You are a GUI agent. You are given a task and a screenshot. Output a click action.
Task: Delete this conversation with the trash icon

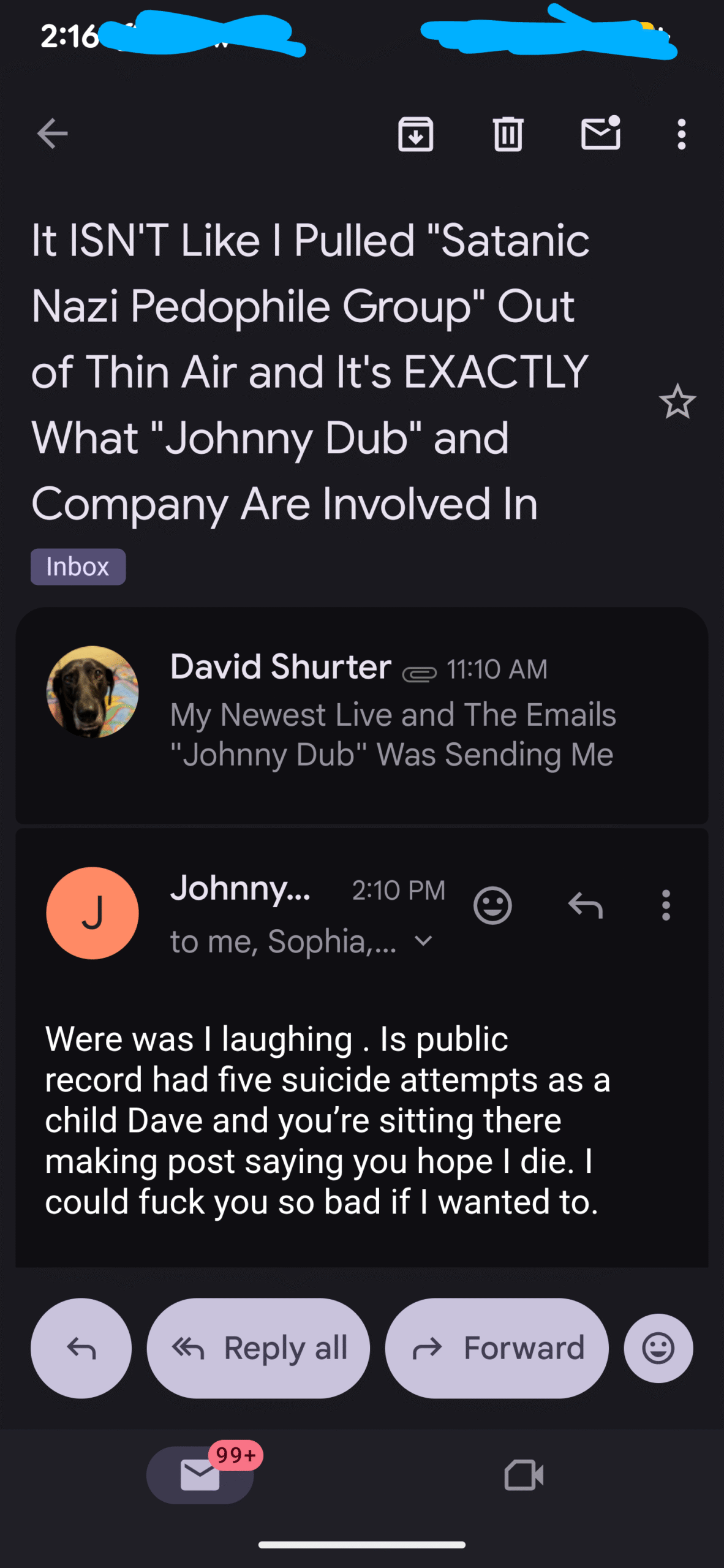tap(508, 134)
